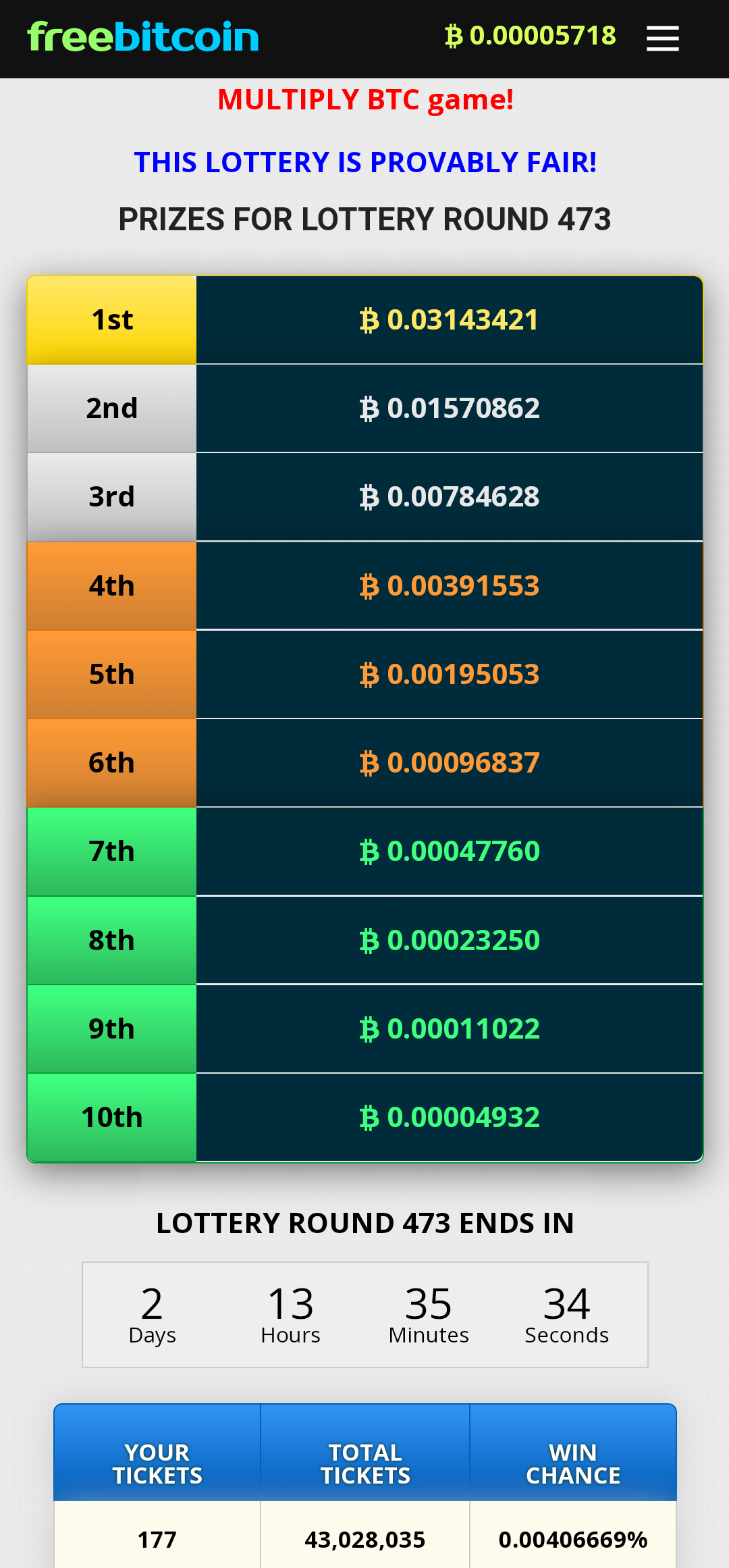Open the MULTIPLY BTC game link
Viewport: 729px width, 1568px height.
(365, 100)
